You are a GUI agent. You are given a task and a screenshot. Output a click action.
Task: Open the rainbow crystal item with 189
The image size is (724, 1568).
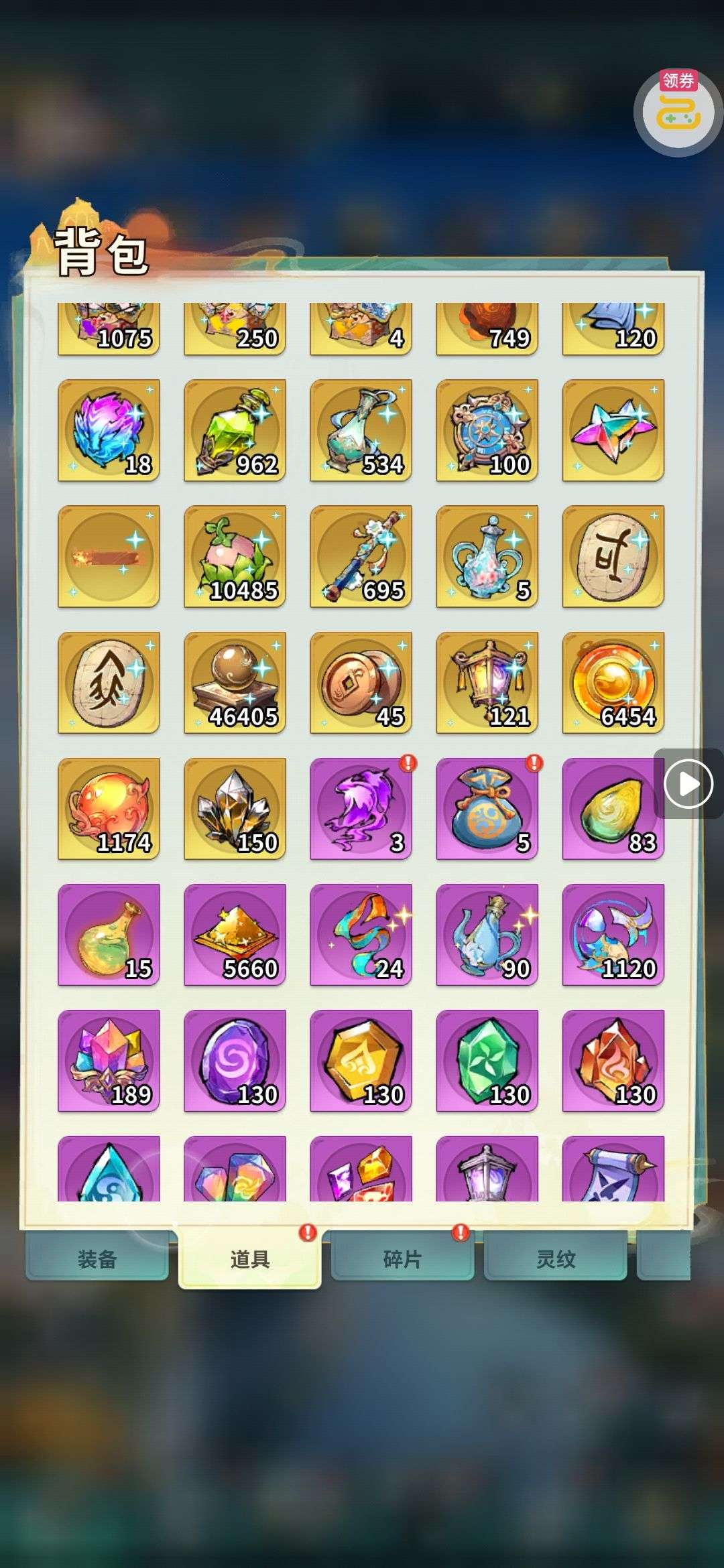tap(109, 1060)
